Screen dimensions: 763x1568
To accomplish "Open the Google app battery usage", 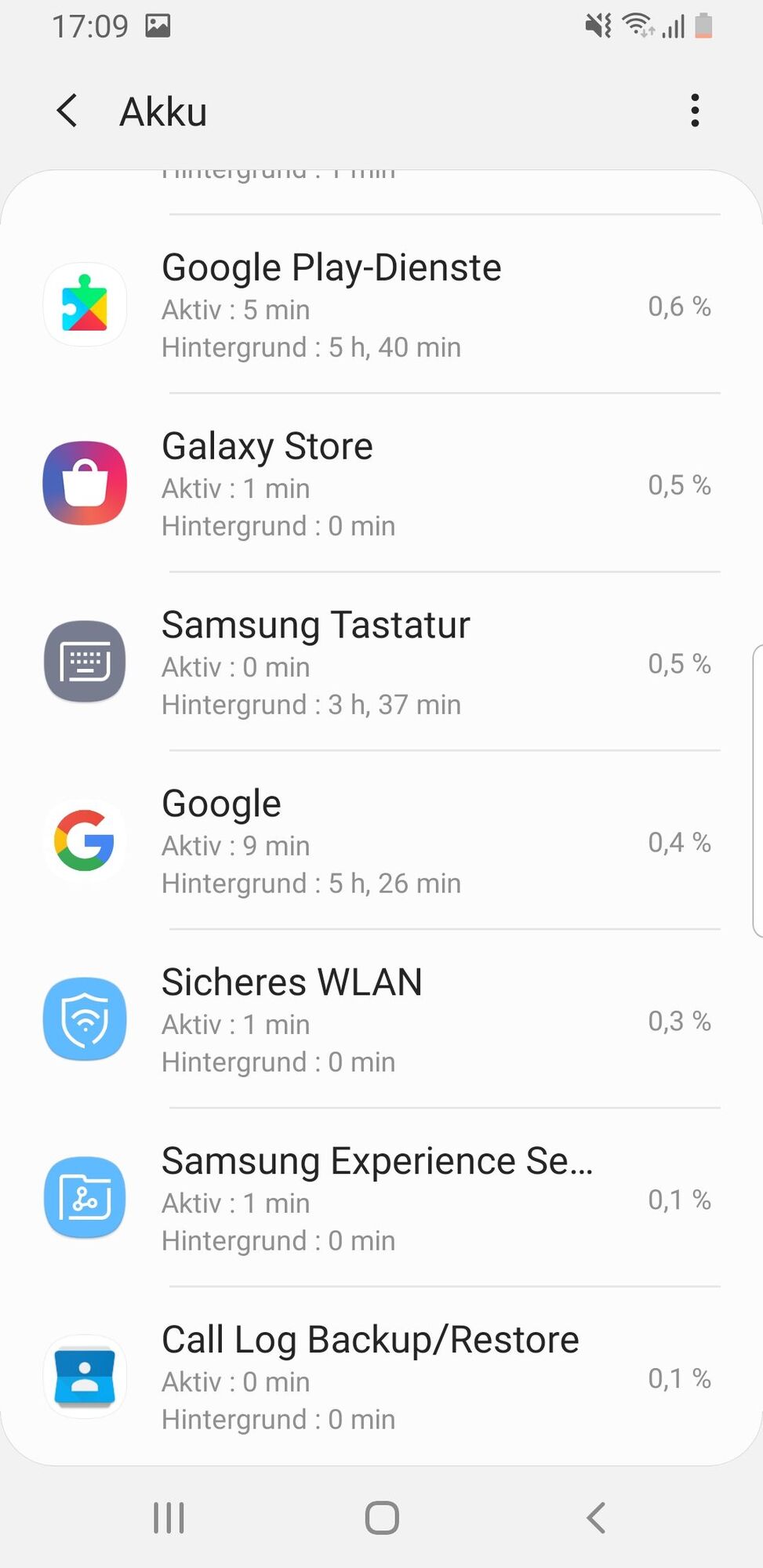I will [x=381, y=842].
